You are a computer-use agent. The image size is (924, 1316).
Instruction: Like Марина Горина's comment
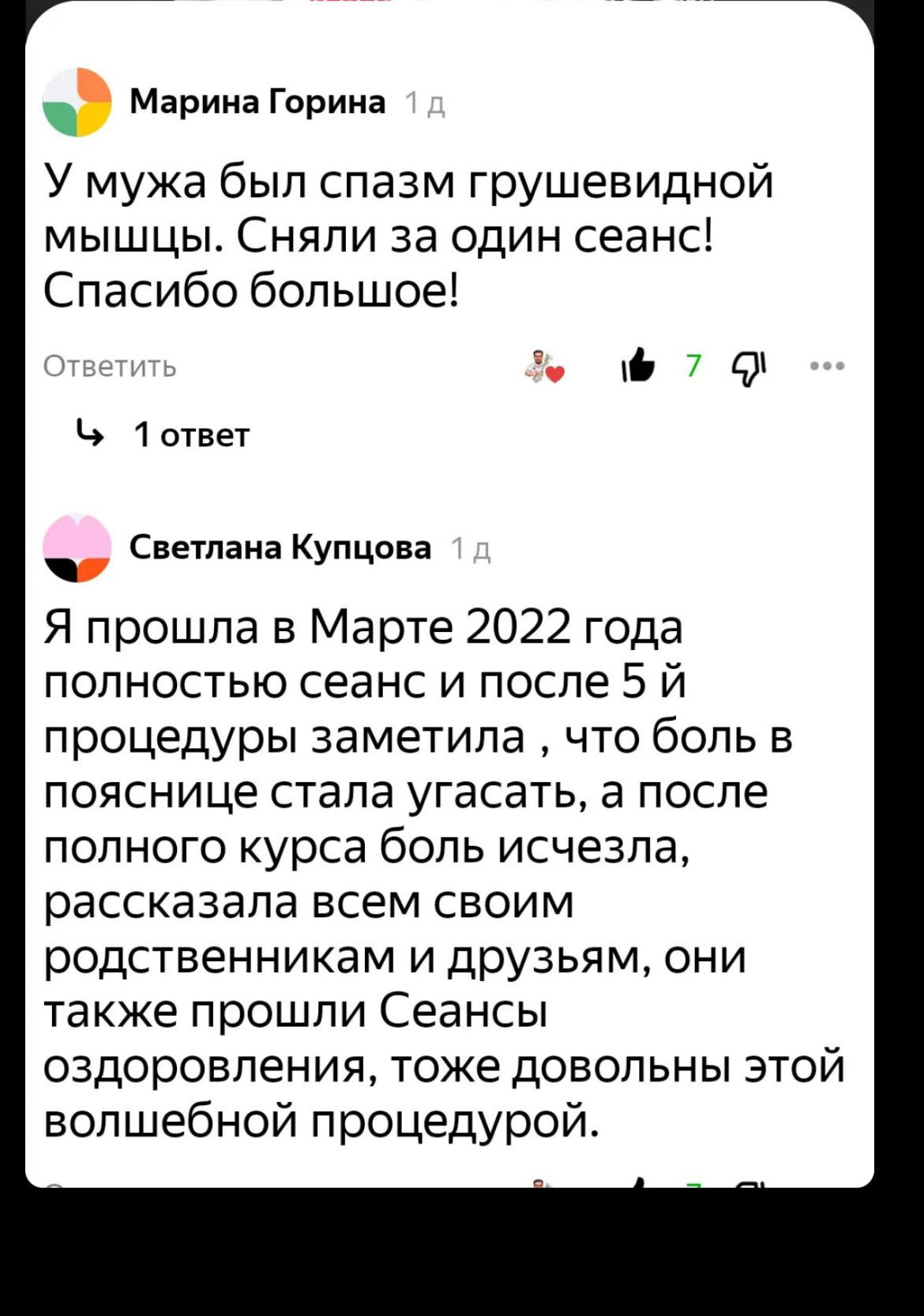pyautogui.click(x=638, y=366)
